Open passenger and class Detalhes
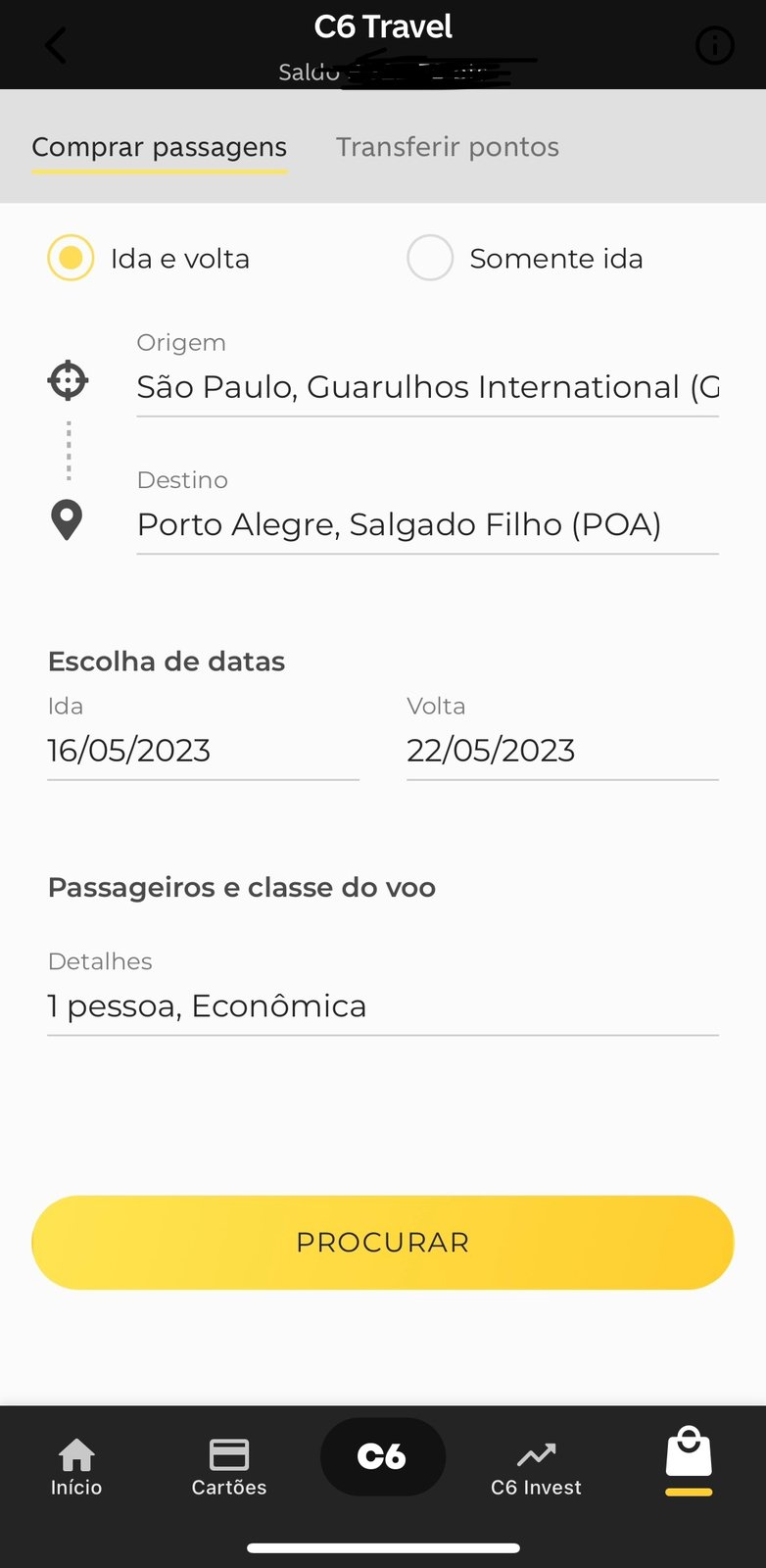766x1568 pixels. tap(383, 1006)
